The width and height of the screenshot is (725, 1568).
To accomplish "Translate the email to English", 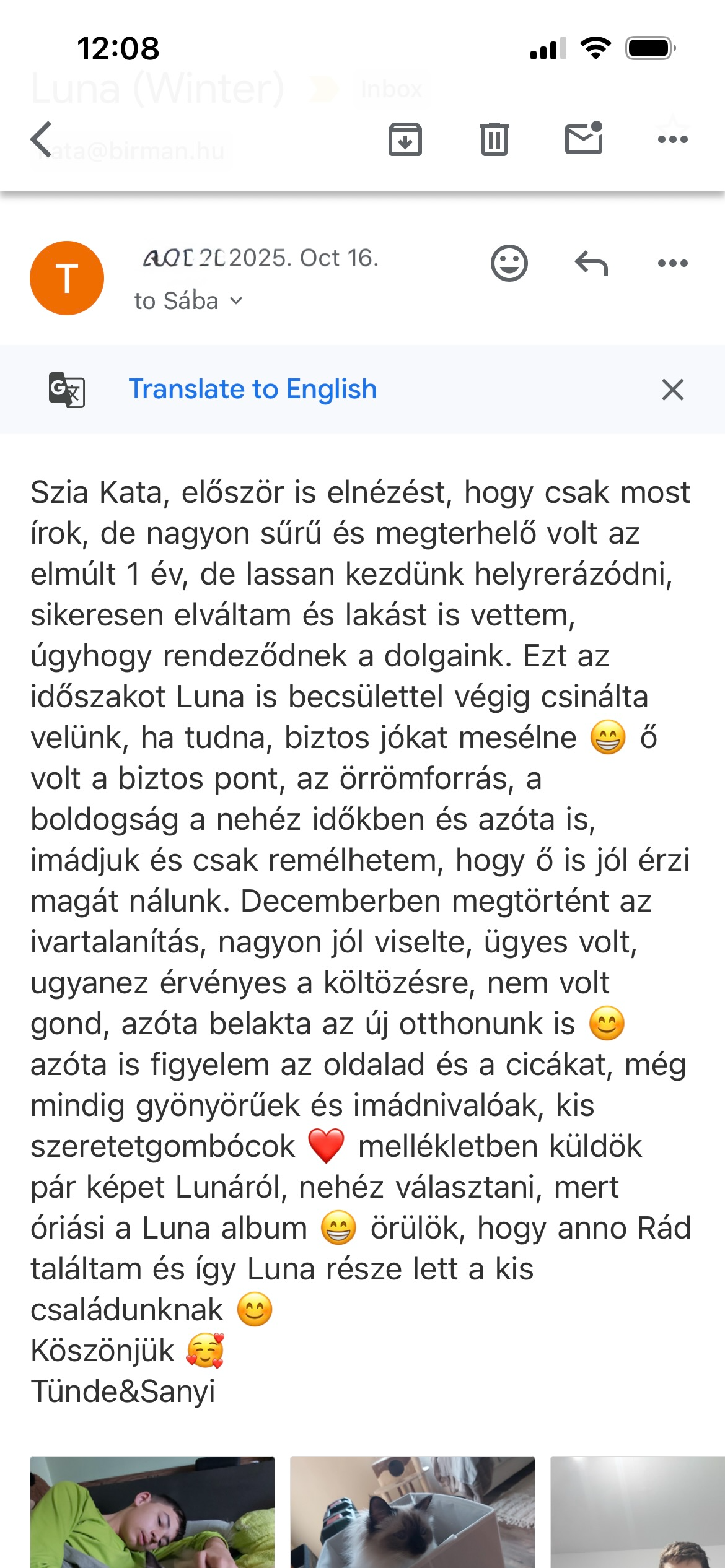I will (x=252, y=390).
